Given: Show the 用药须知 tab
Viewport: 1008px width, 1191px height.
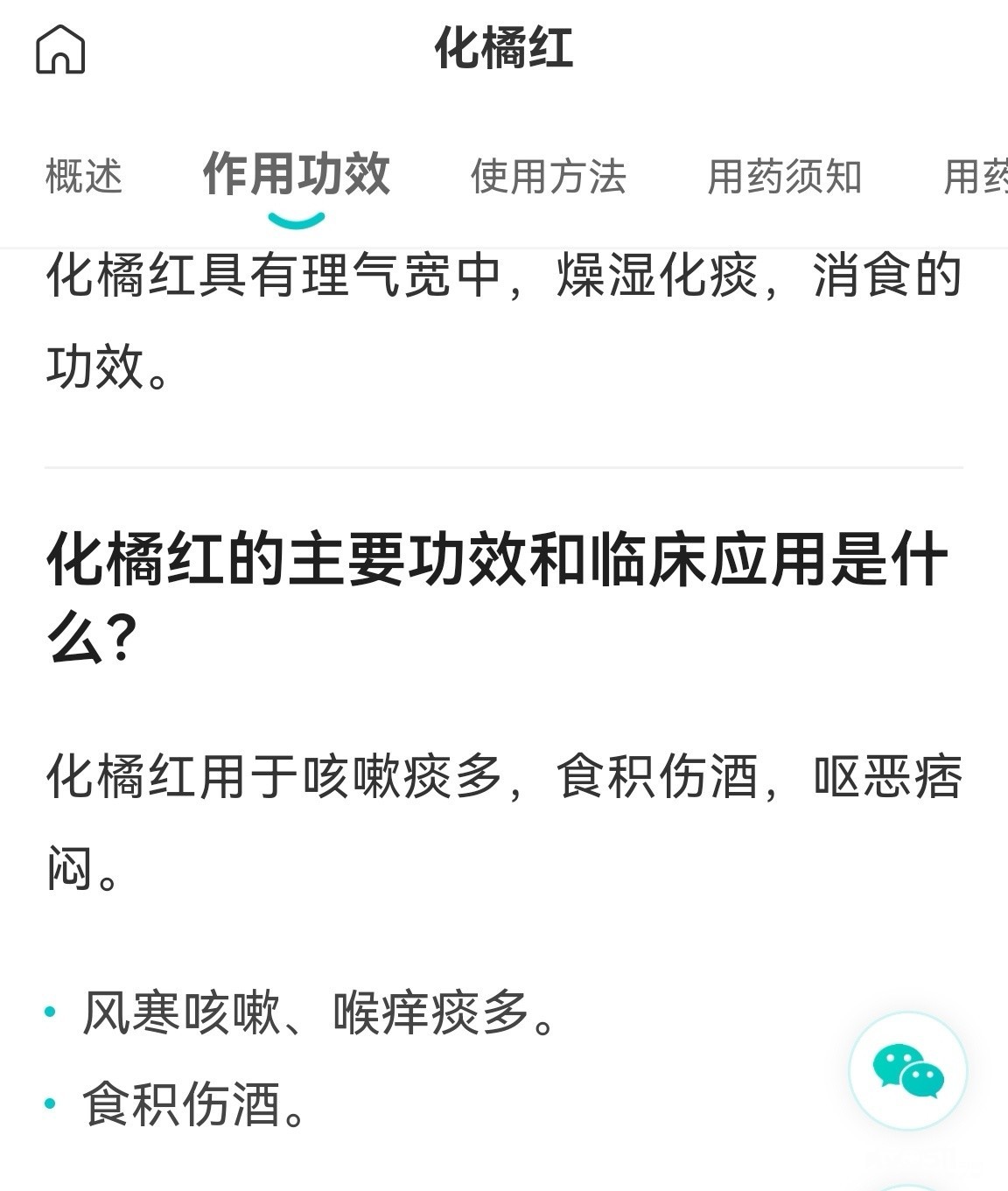Looking at the screenshot, I should click(784, 176).
